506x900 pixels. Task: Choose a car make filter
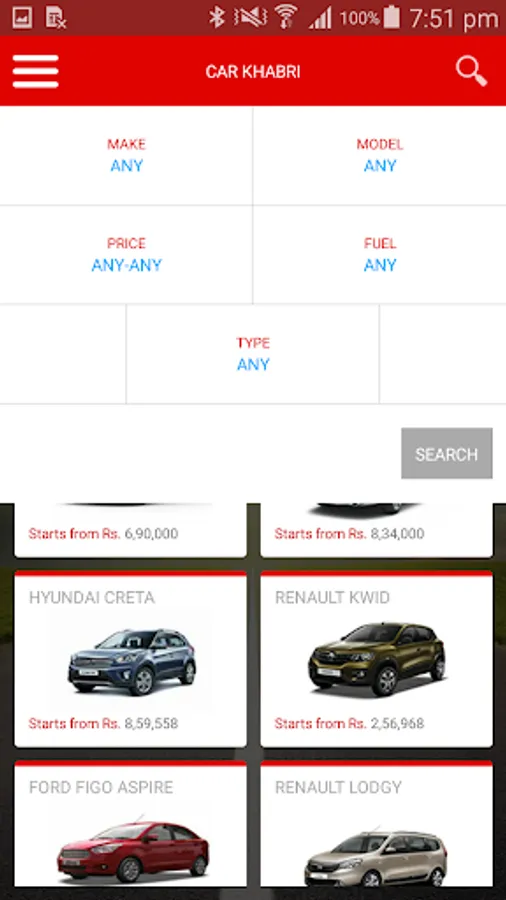pyautogui.click(x=126, y=156)
